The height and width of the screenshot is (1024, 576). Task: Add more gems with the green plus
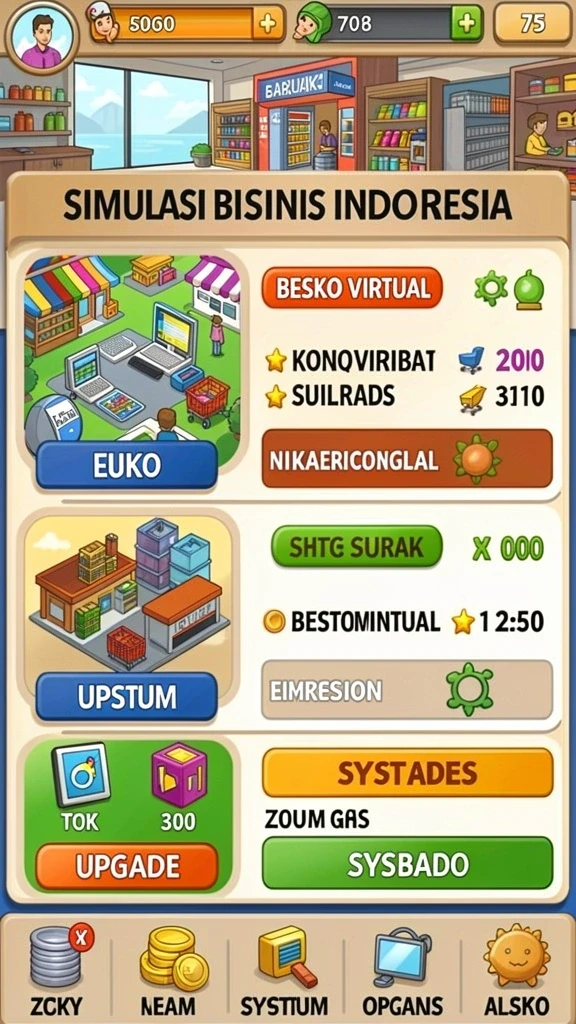pos(466,24)
